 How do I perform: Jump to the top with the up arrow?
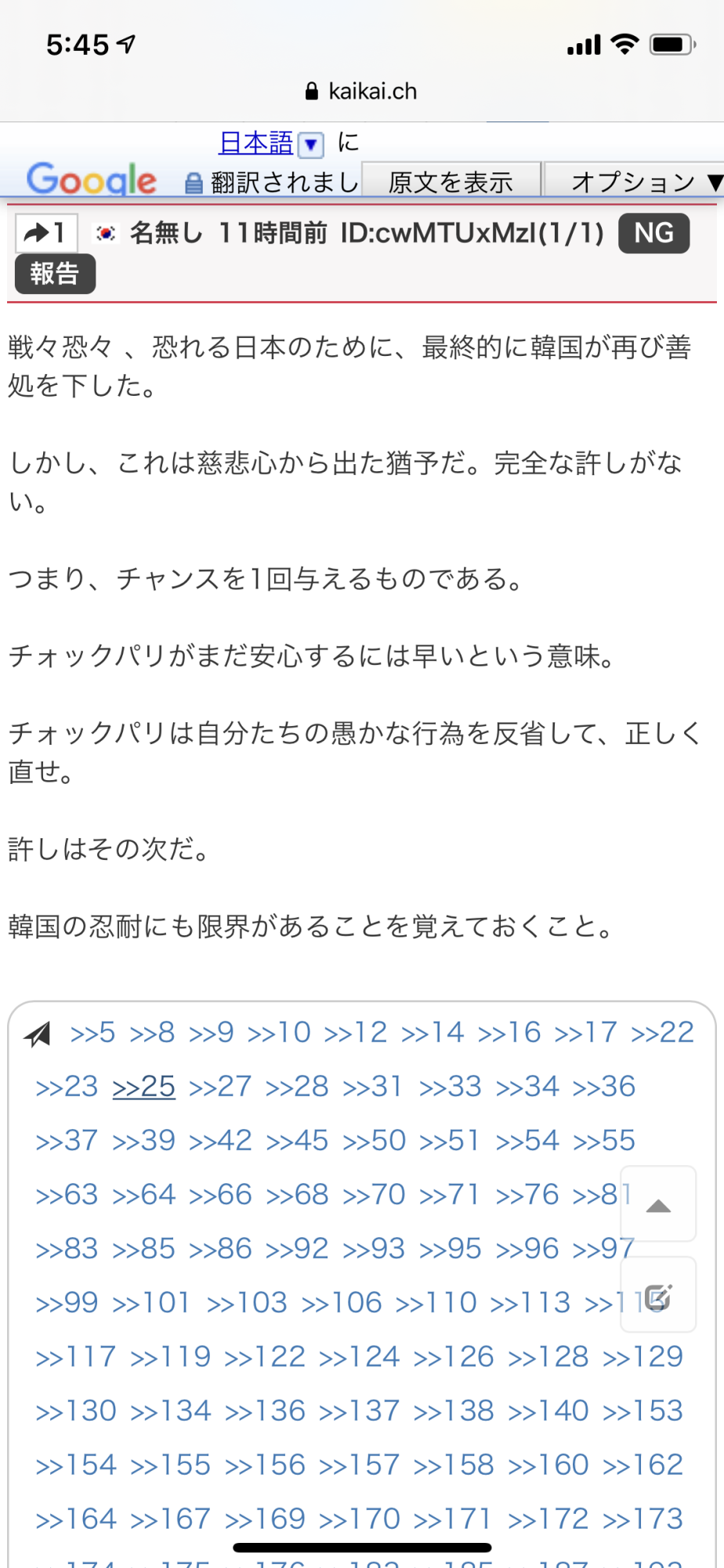[658, 1205]
